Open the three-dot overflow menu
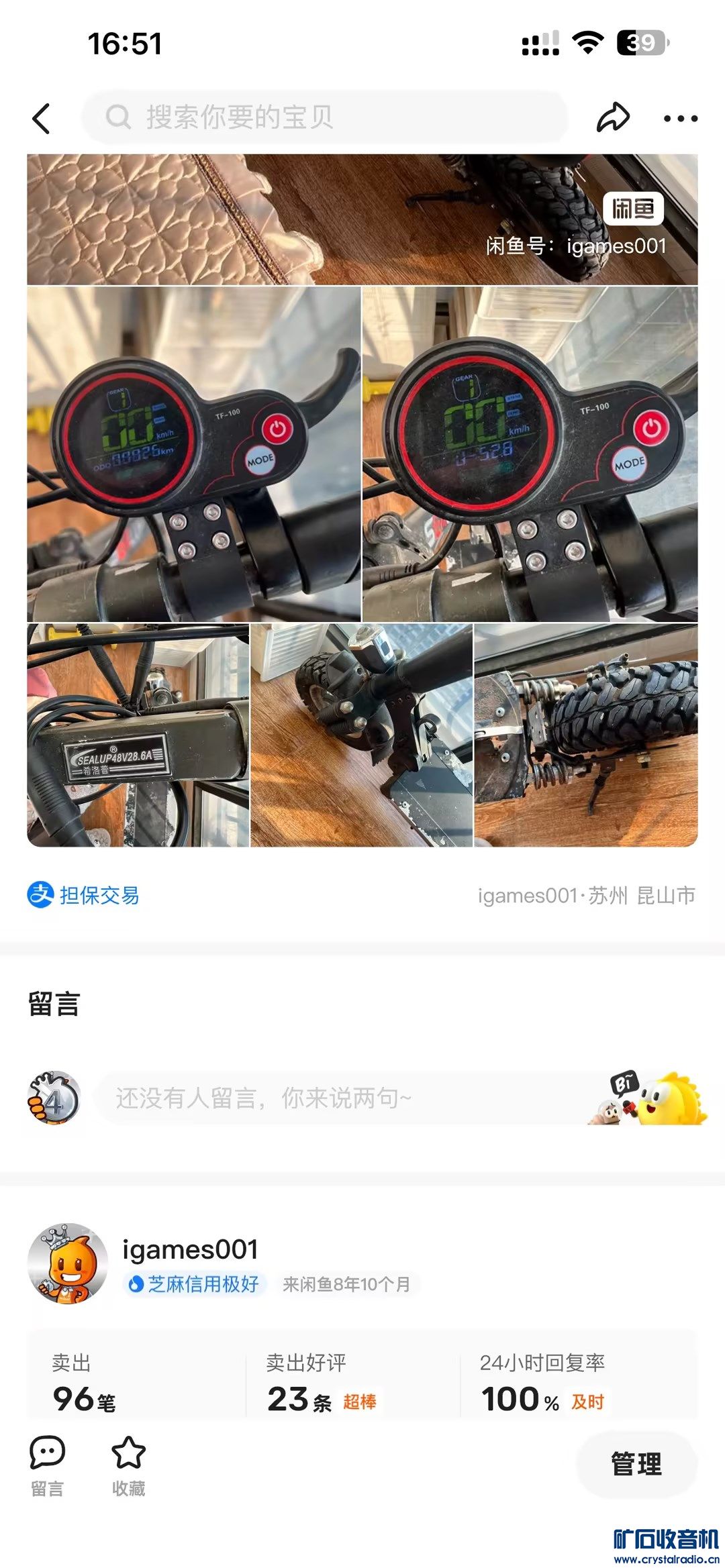 (680, 119)
